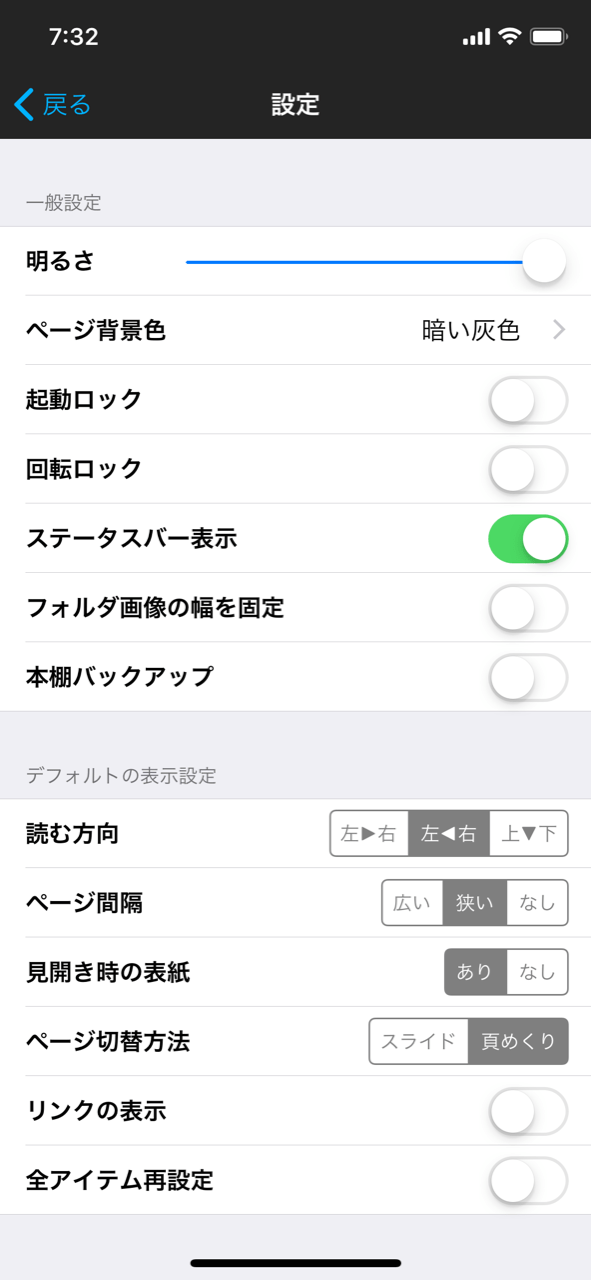Select 左▶右 reading direction

pyautogui.click(x=369, y=834)
